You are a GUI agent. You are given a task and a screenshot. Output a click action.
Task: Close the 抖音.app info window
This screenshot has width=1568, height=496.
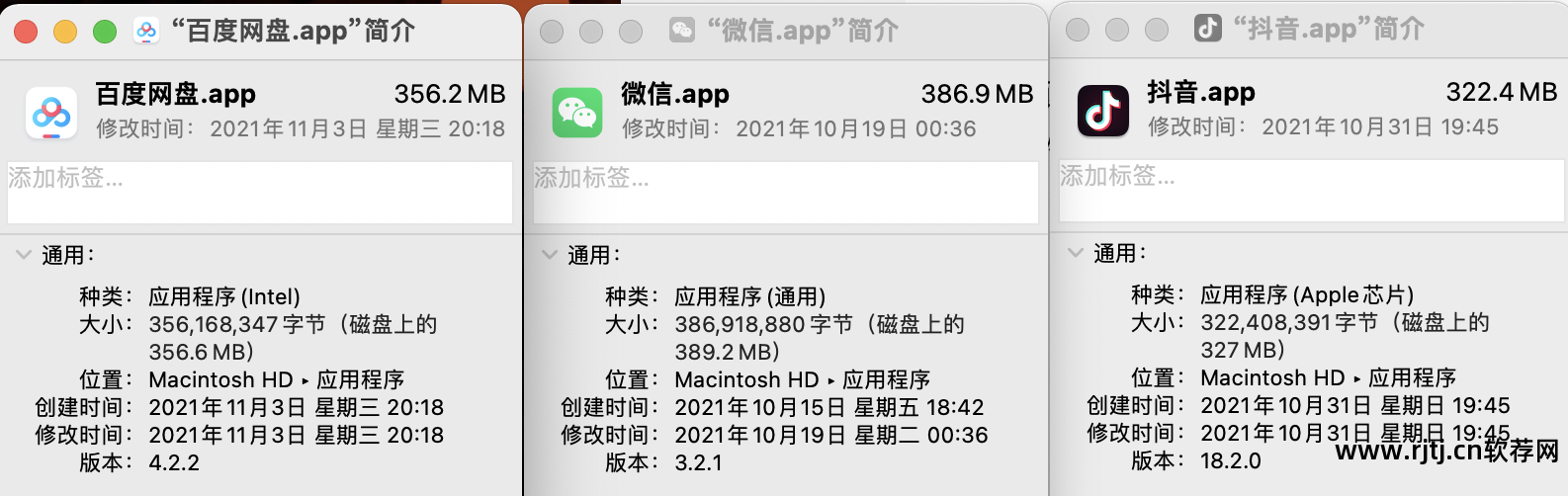pyautogui.click(x=1078, y=30)
